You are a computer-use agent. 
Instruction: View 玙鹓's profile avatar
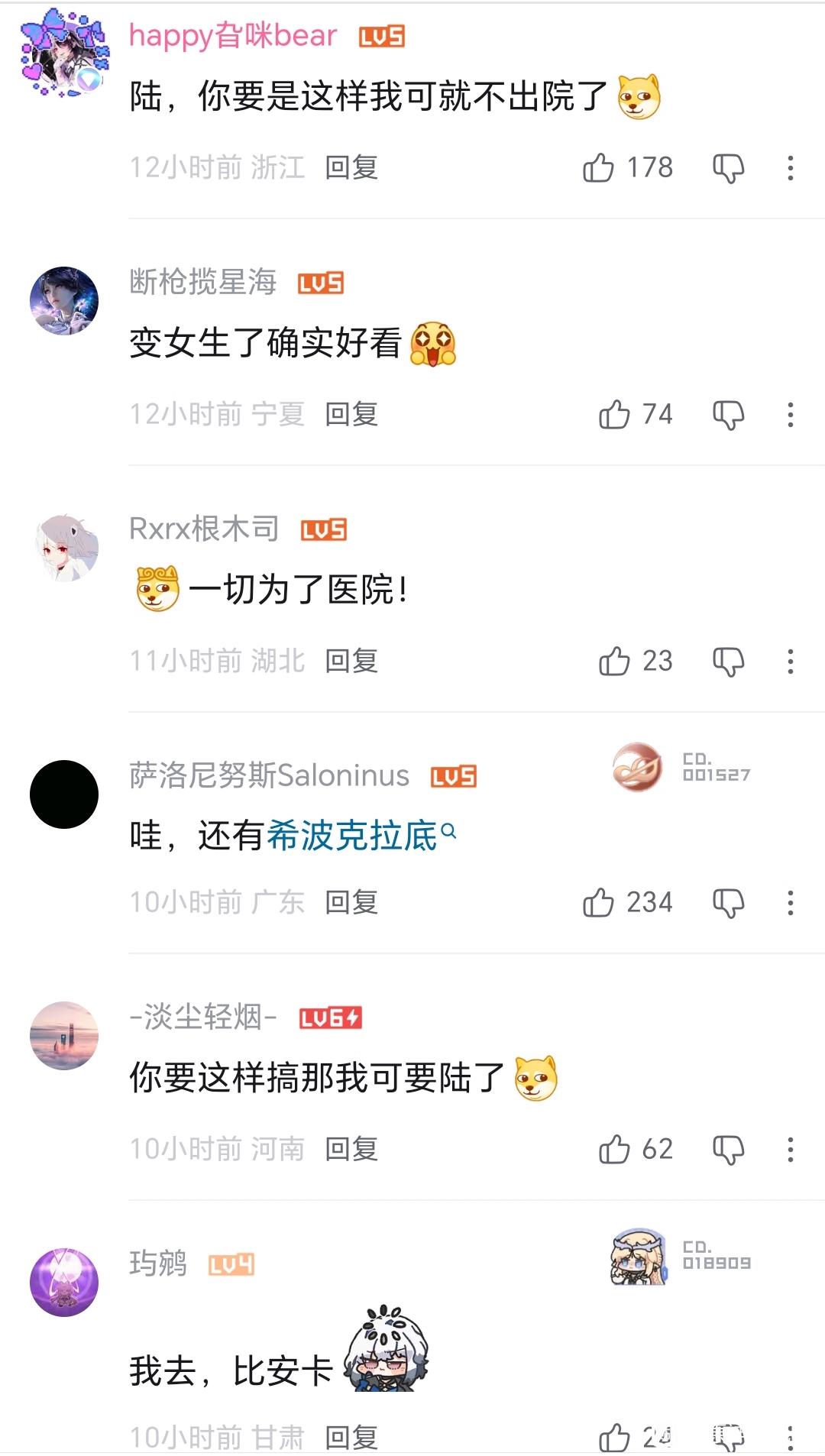pos(64,1283)
